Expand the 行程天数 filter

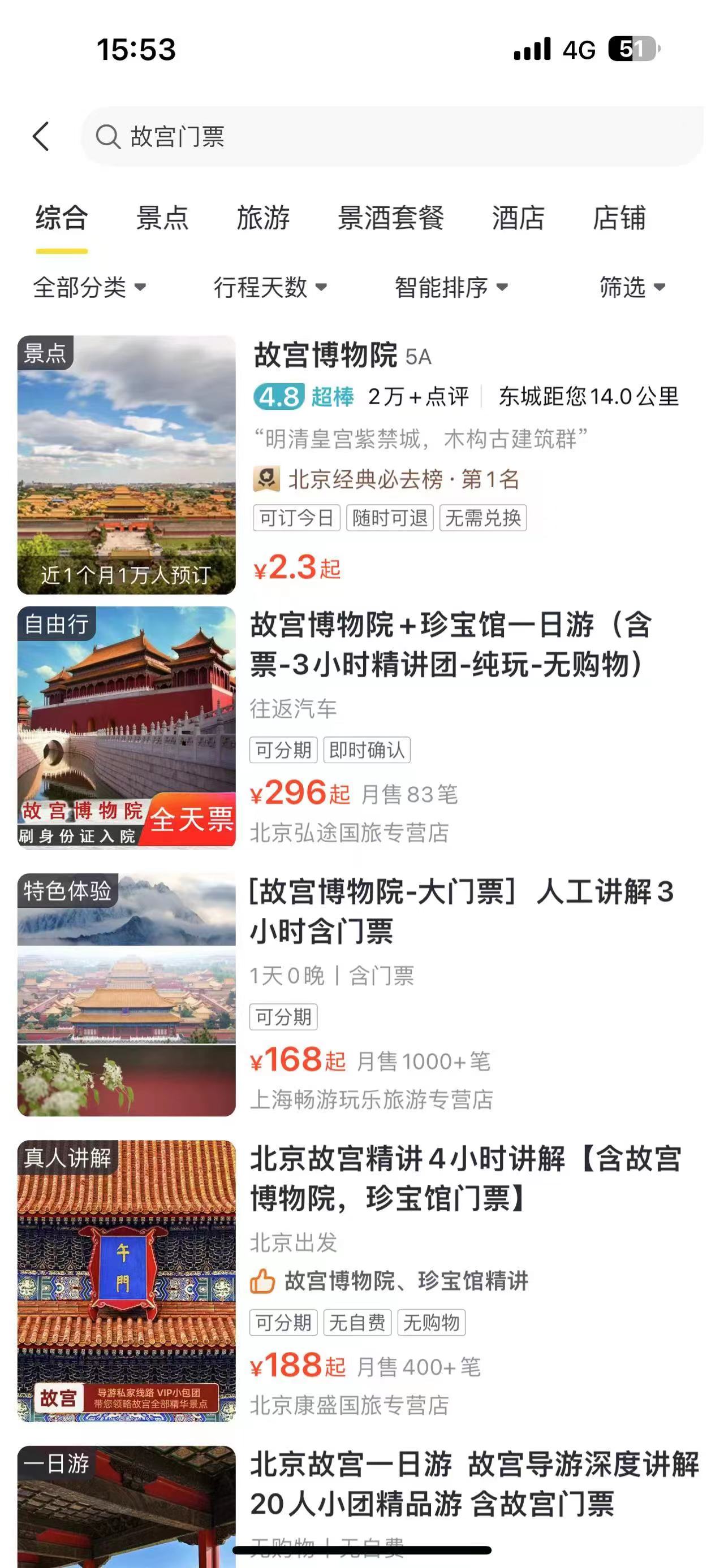pos(270,287)
